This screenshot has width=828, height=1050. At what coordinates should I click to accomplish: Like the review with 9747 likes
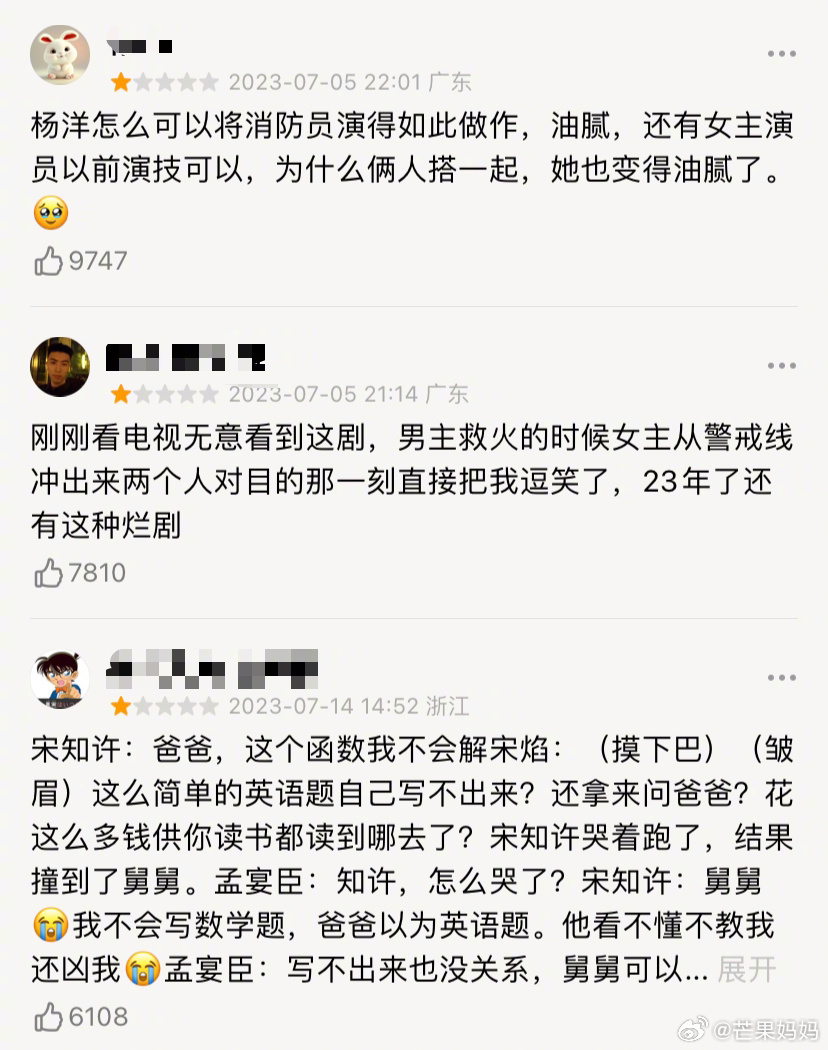(50, 261)
